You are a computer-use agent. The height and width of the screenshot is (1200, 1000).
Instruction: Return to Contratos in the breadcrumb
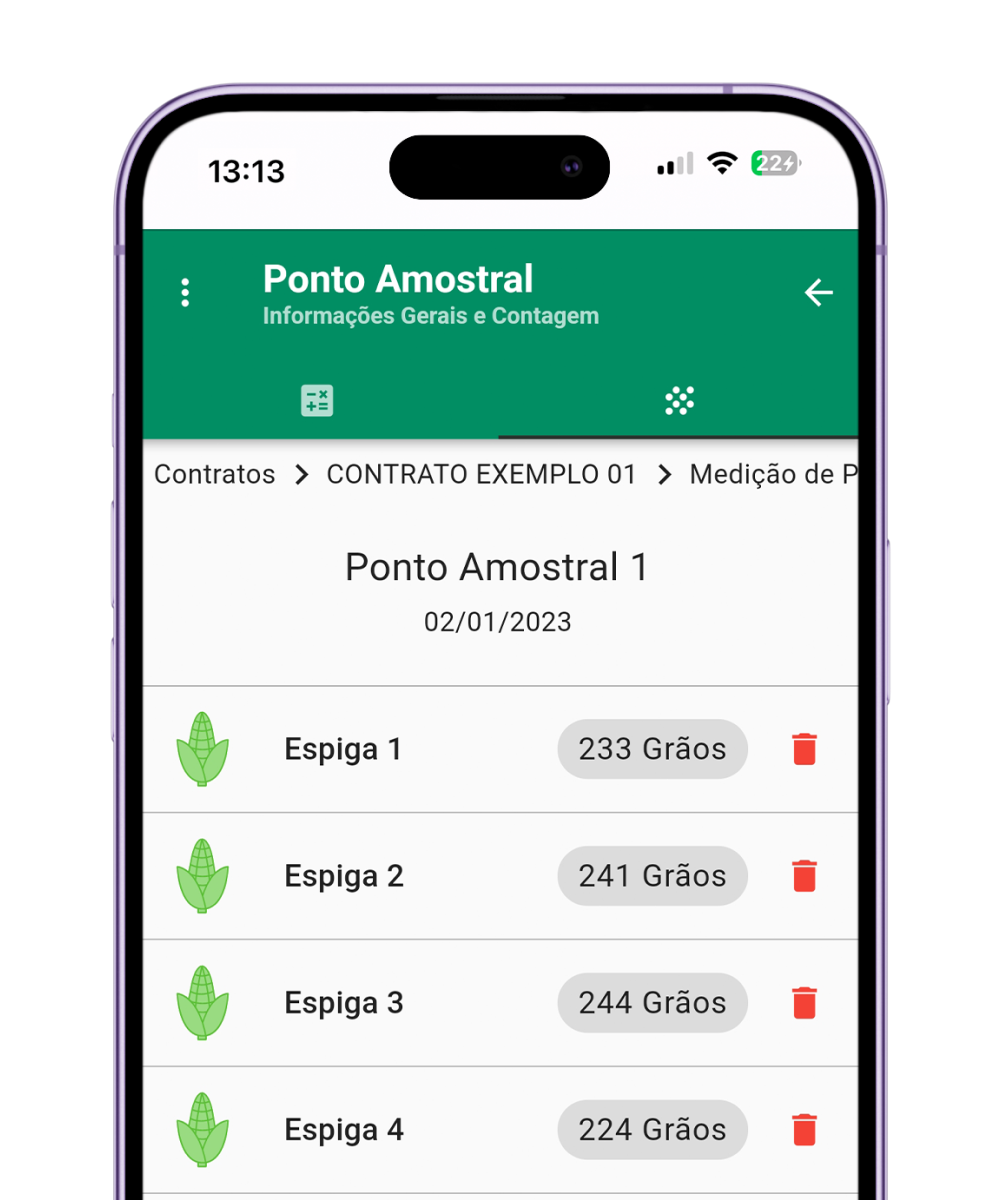[214, 474]
